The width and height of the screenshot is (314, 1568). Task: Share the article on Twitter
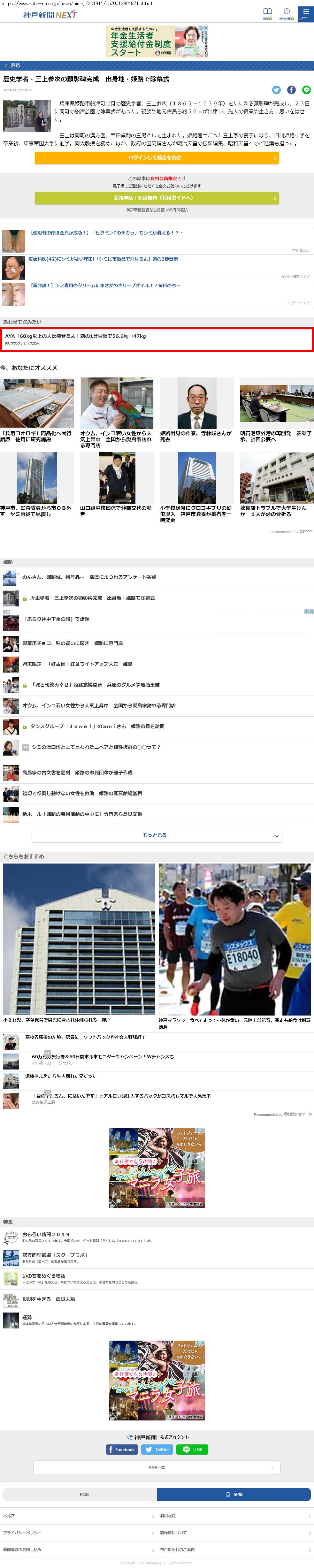[276, 90]
